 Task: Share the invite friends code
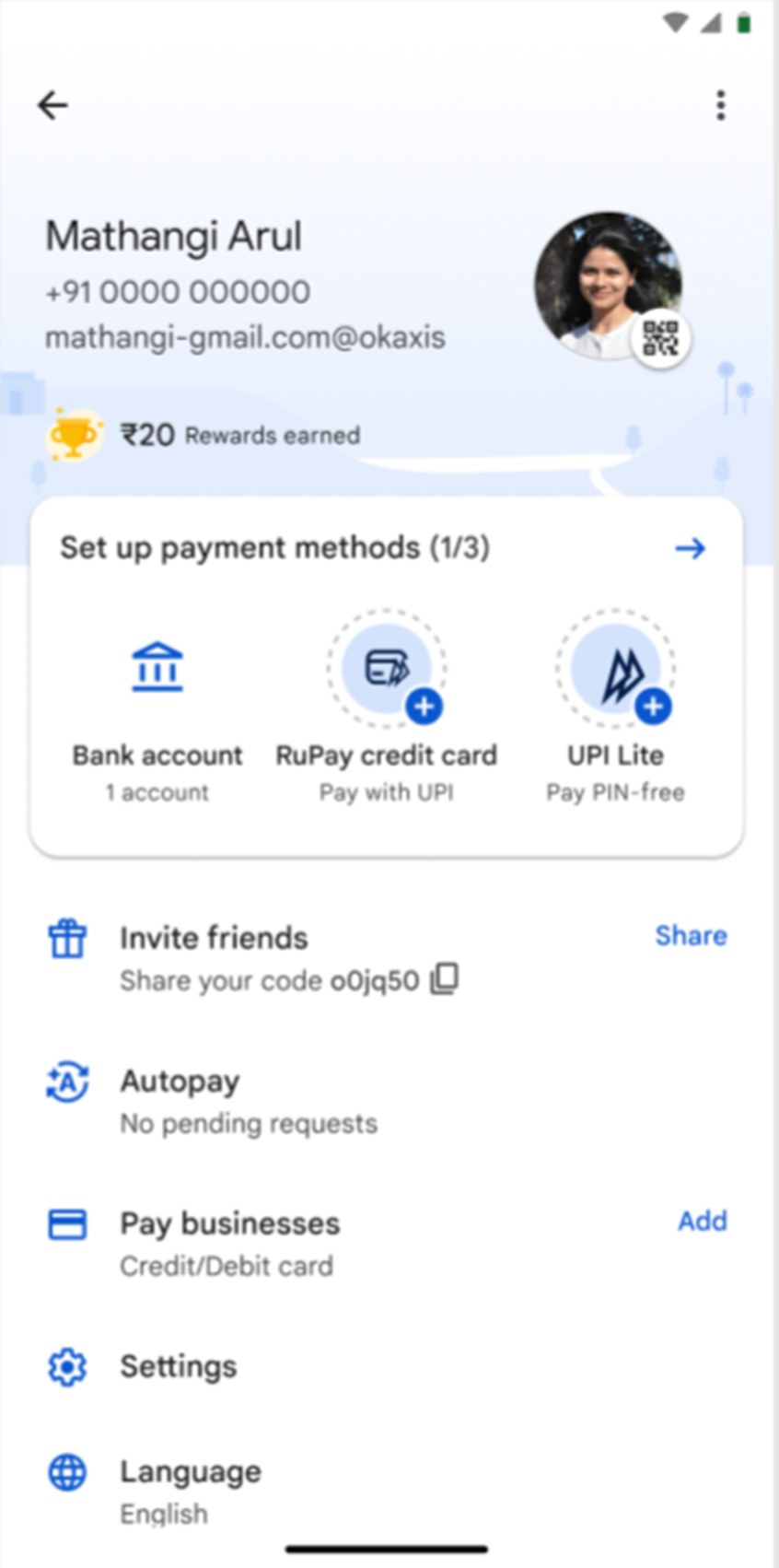691,936
